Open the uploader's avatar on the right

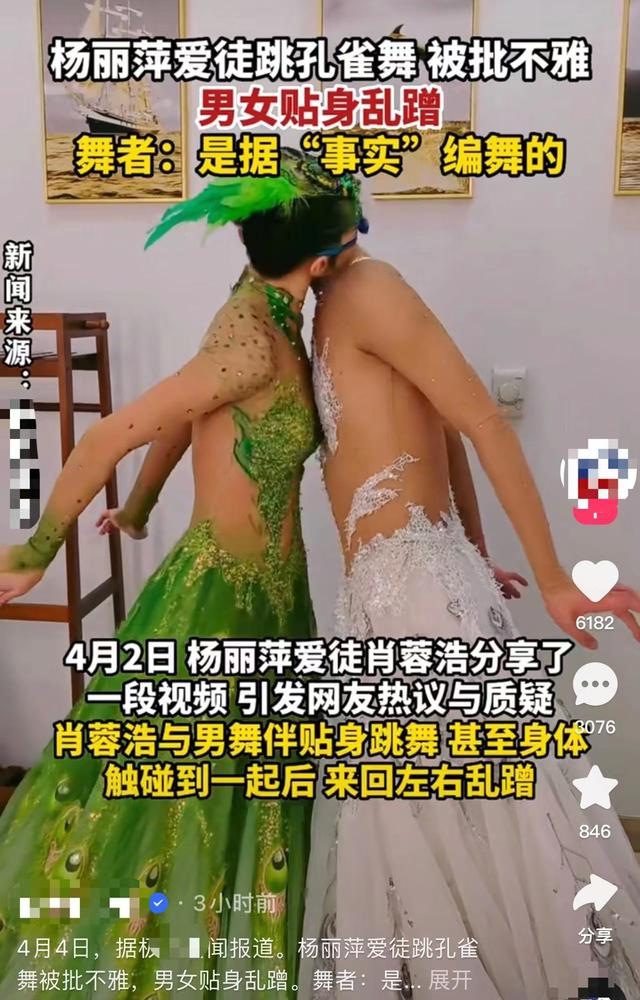click(598, 472)
